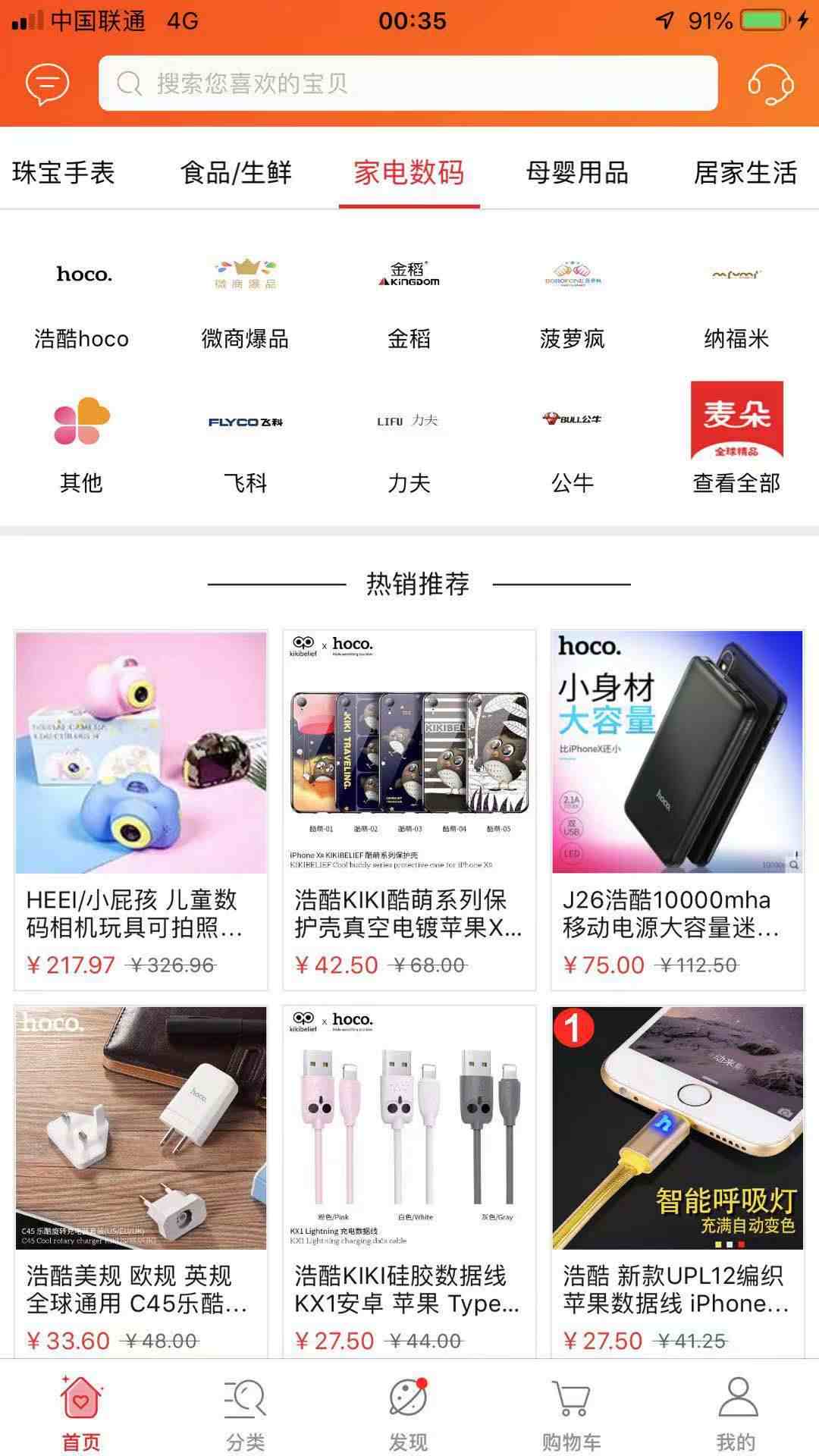
Task: Open the 浩酷hoco brand
Action: pos(82,303)
